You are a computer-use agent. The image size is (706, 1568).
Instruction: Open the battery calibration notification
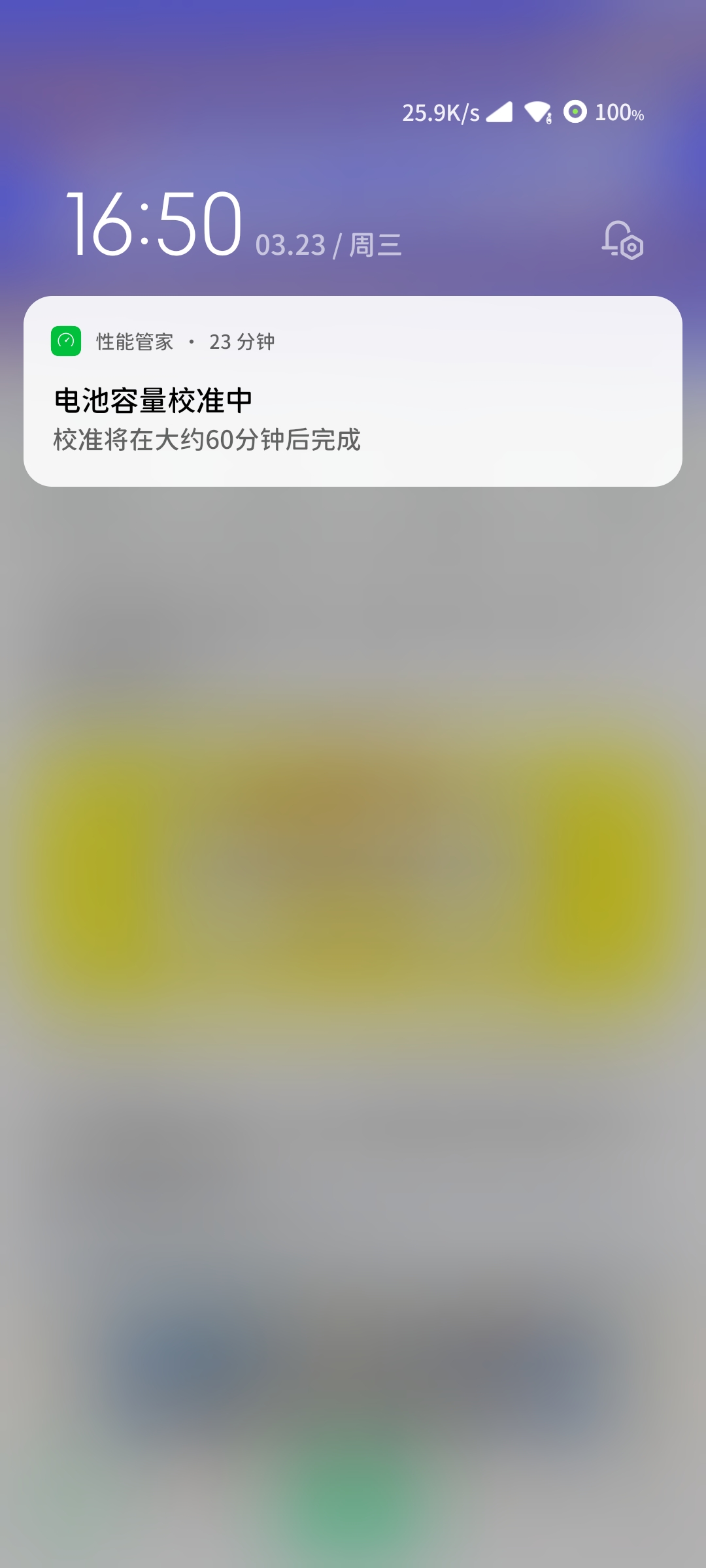(353, 391)
